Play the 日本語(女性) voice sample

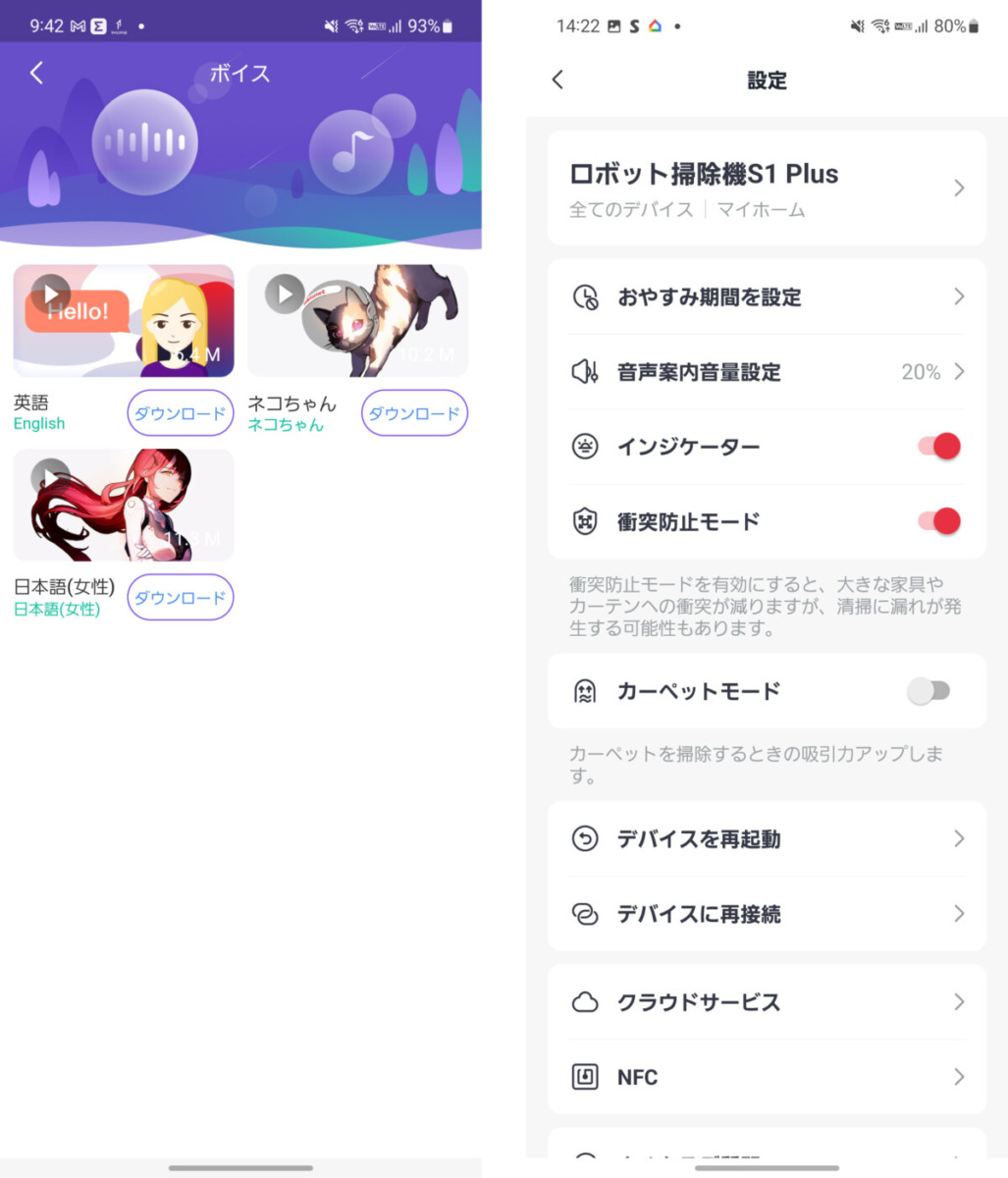50,476
